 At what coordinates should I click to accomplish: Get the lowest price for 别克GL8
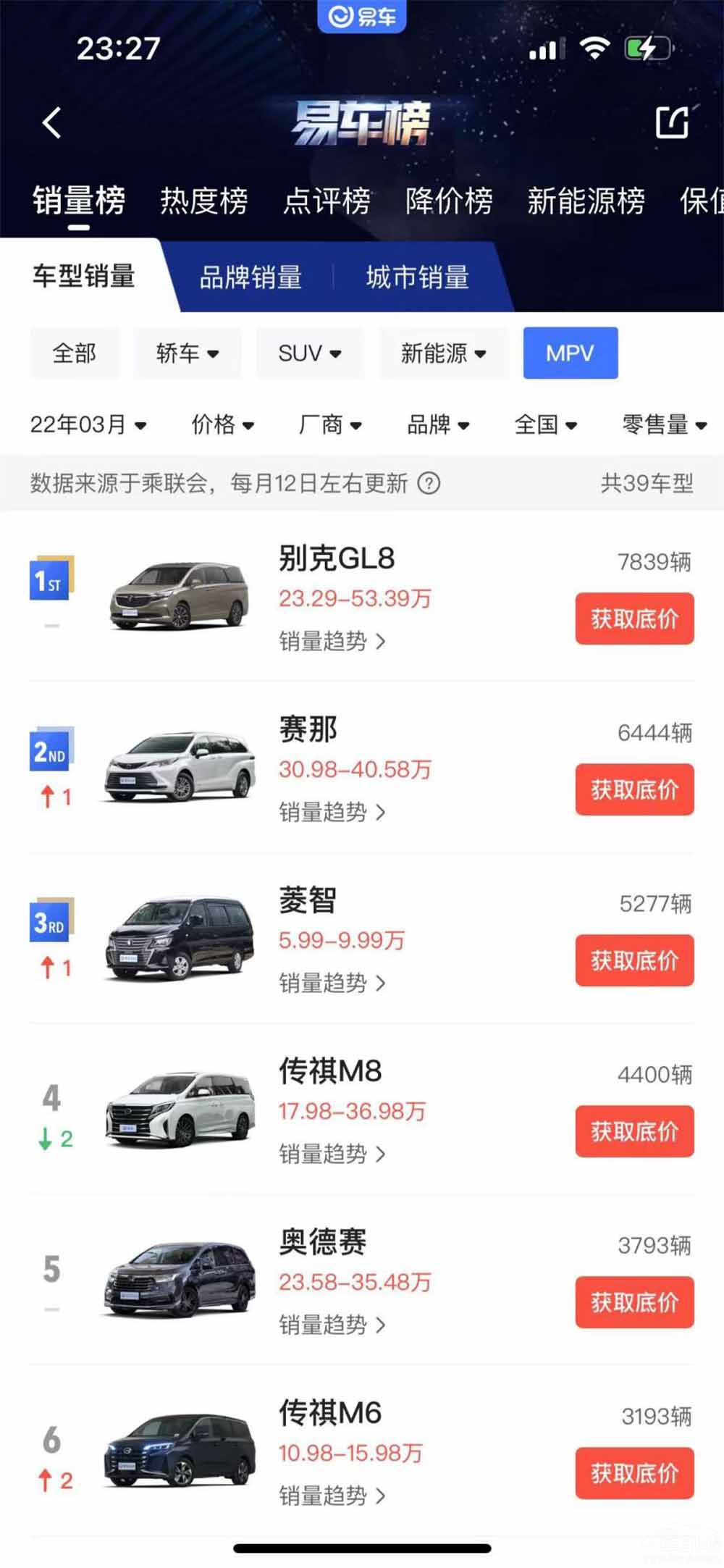tap(634, 619)
